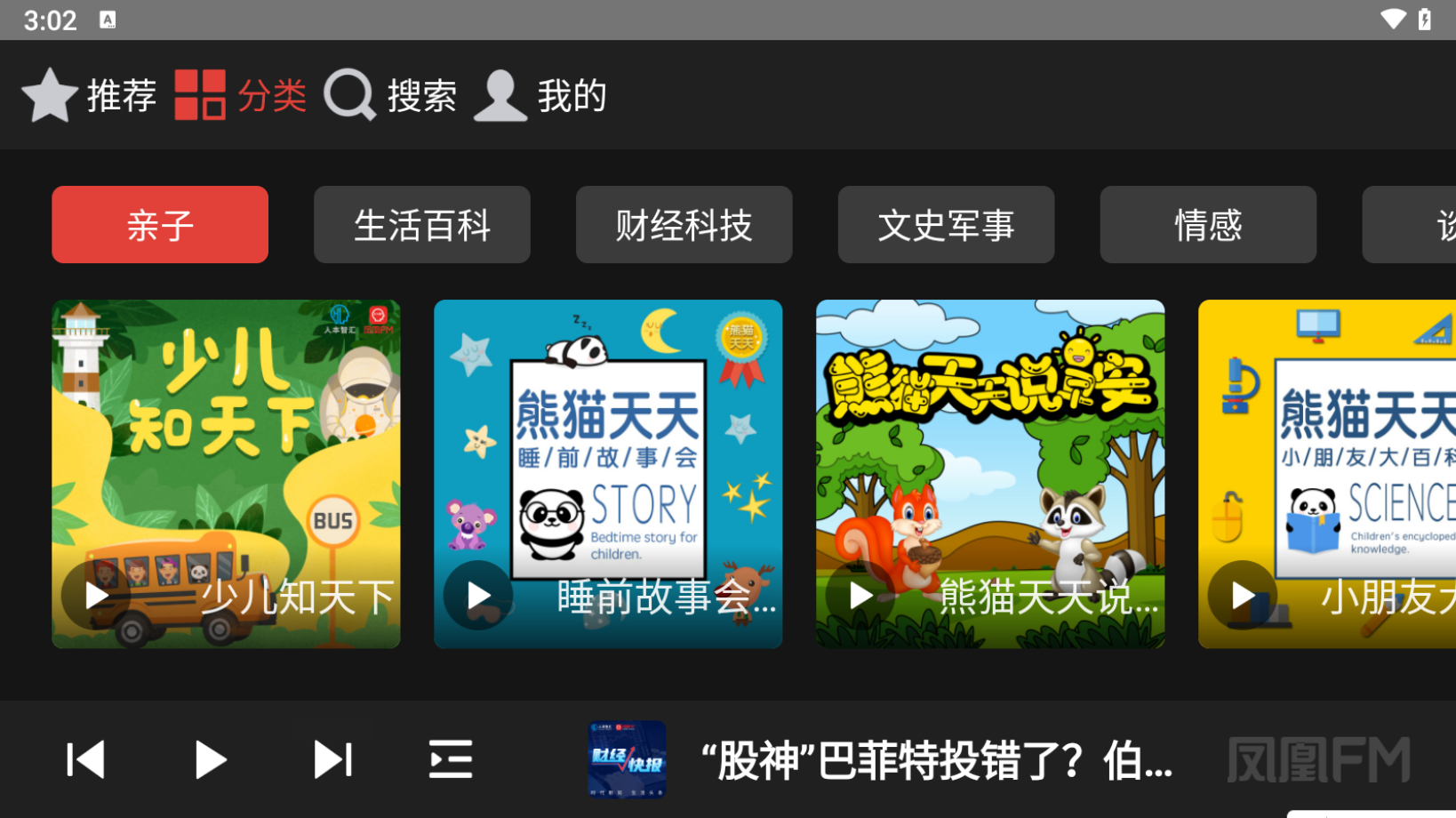This screenshot has width=1456, height=818.
Task: Play the current audio in bottom bar
Action: click(210, 760)
